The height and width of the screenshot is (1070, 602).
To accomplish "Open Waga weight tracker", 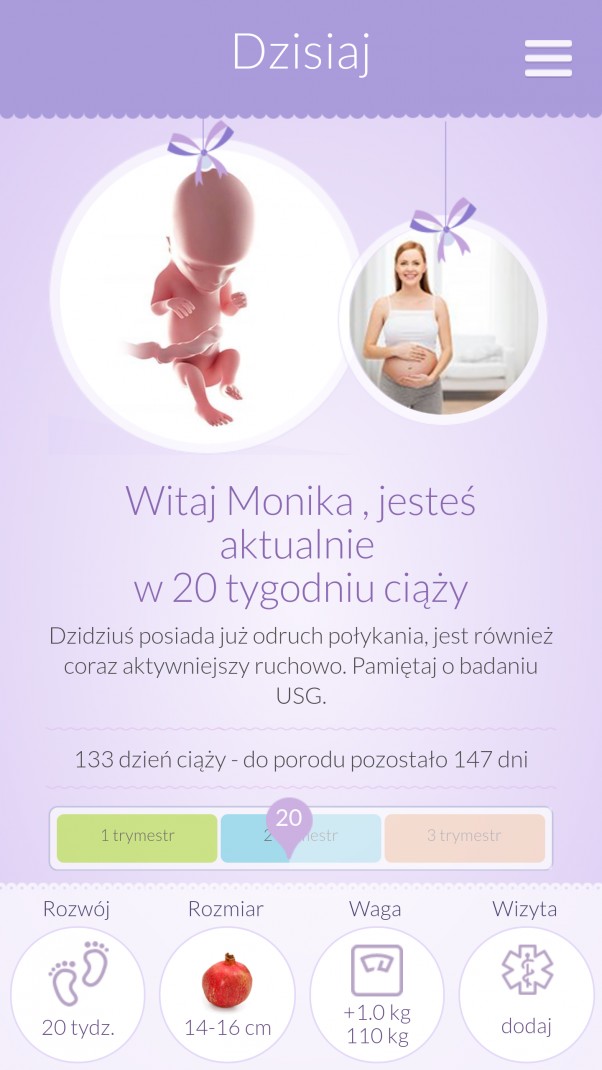I will tap(376, 994).
